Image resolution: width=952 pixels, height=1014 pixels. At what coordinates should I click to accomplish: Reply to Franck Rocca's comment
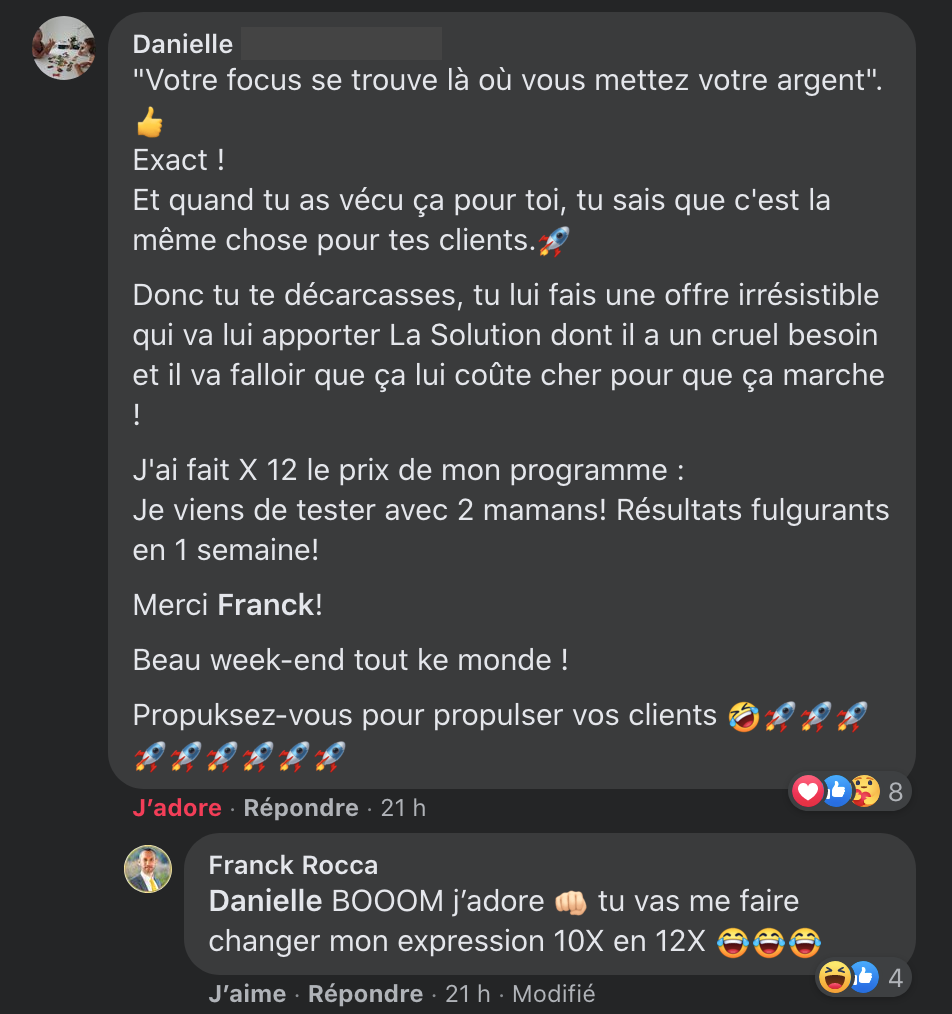(x=365, y=994)
